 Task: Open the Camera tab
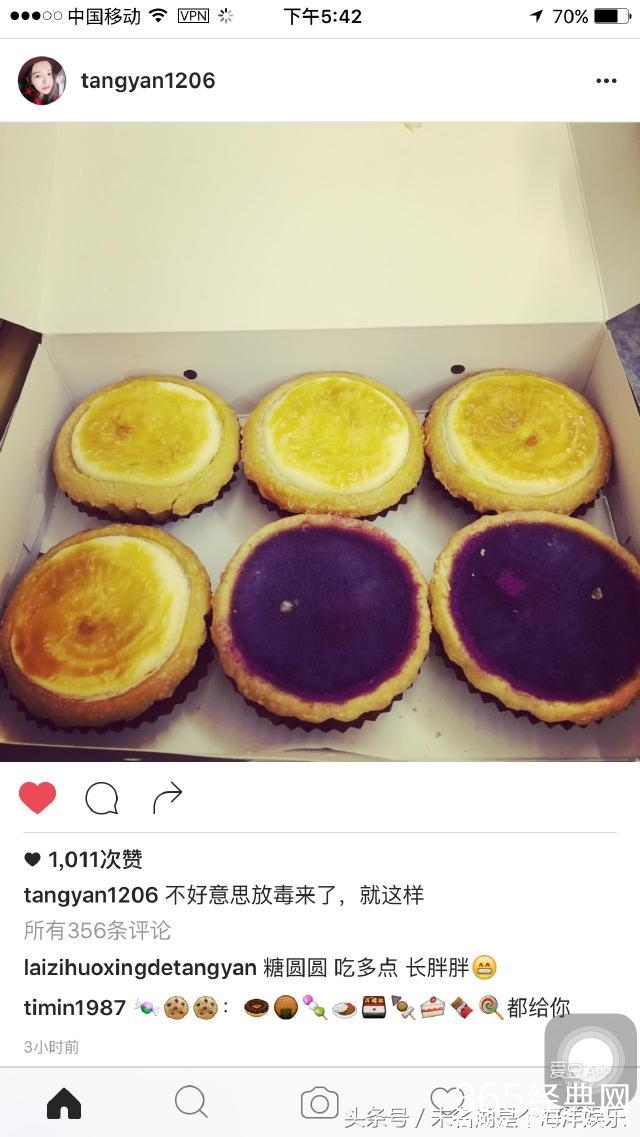[319, 1103]
